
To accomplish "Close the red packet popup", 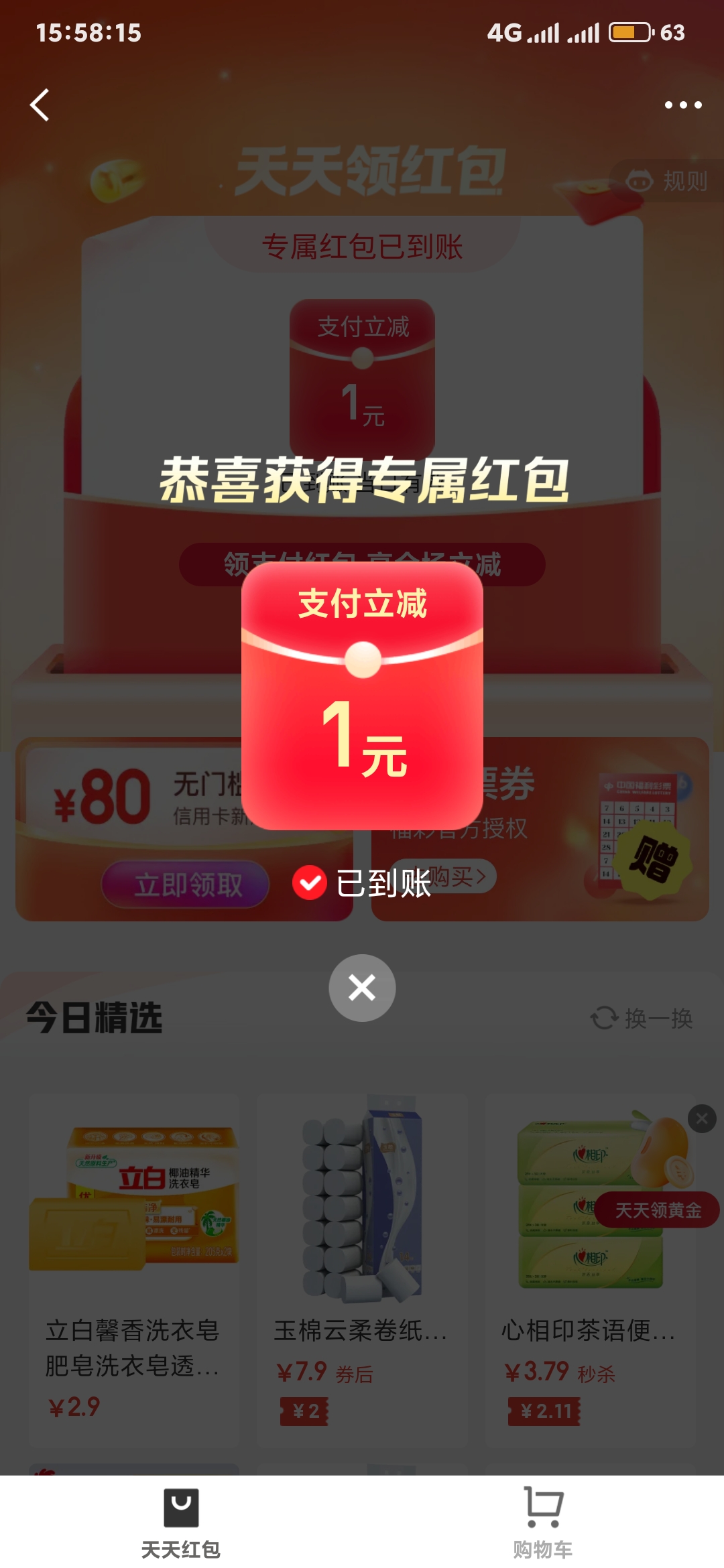I will [362, 988].
